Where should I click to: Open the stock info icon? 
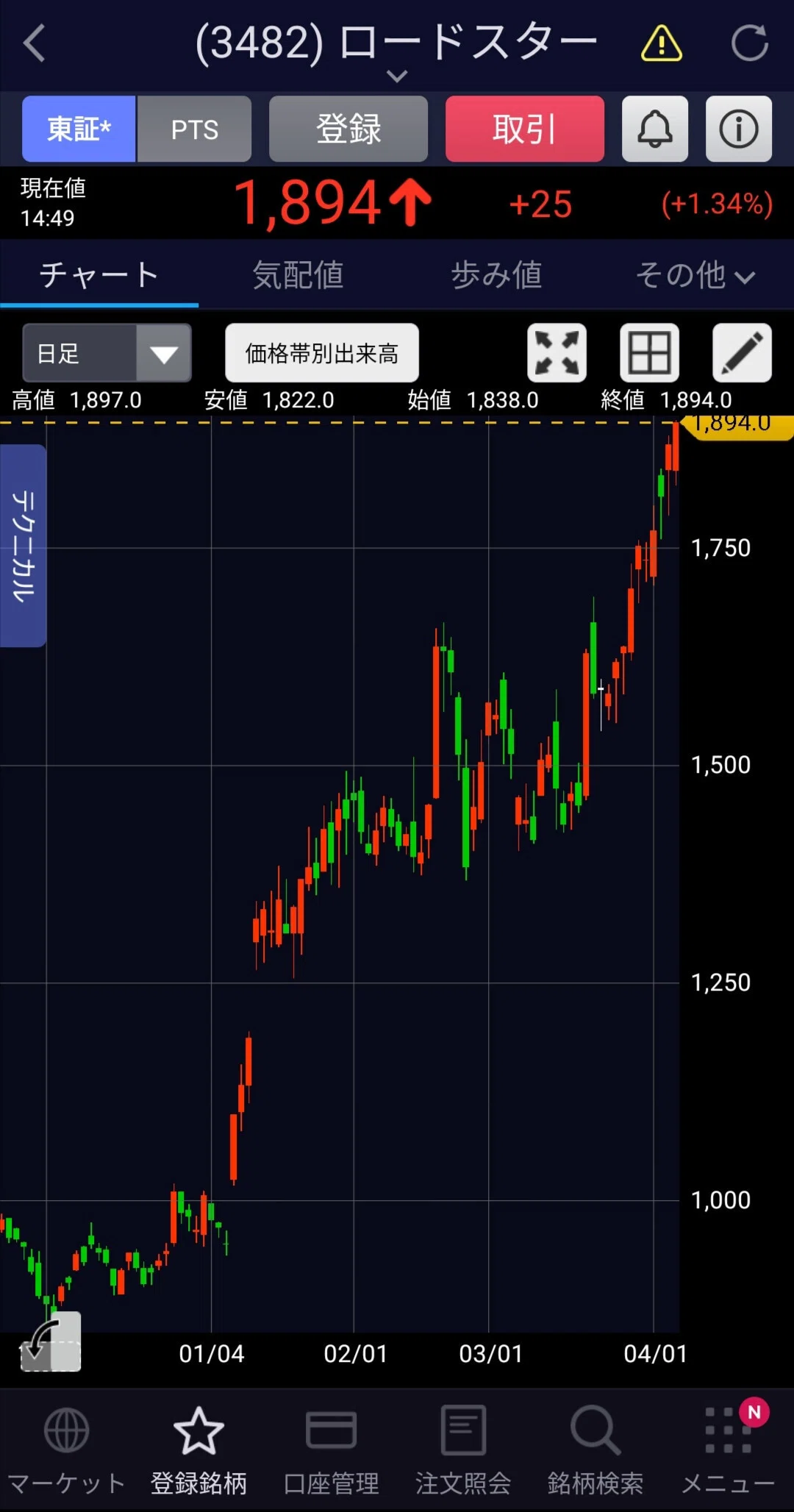coord(739,129)
